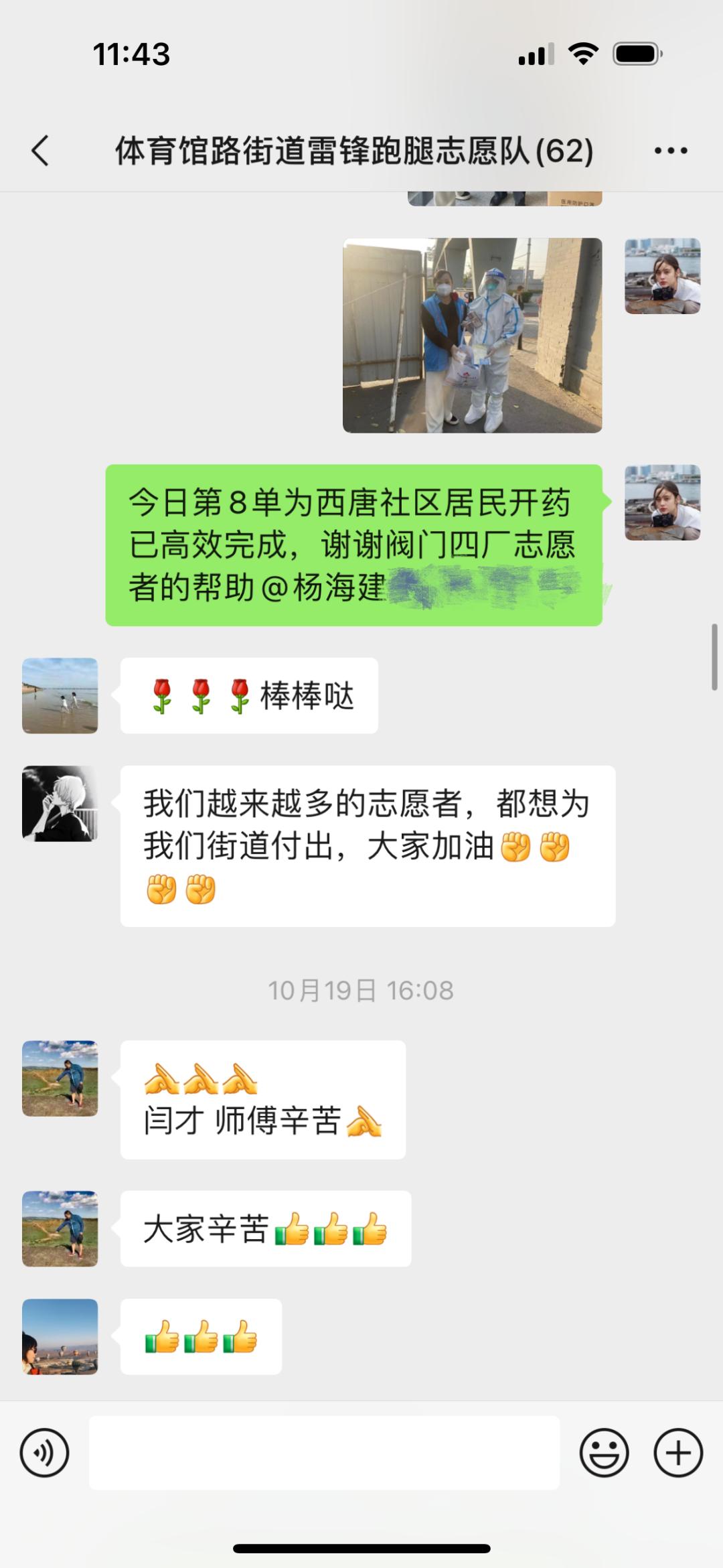
Task: Tap the Wi-Fi icon in the status bar
Action: [x=582, y=54]
